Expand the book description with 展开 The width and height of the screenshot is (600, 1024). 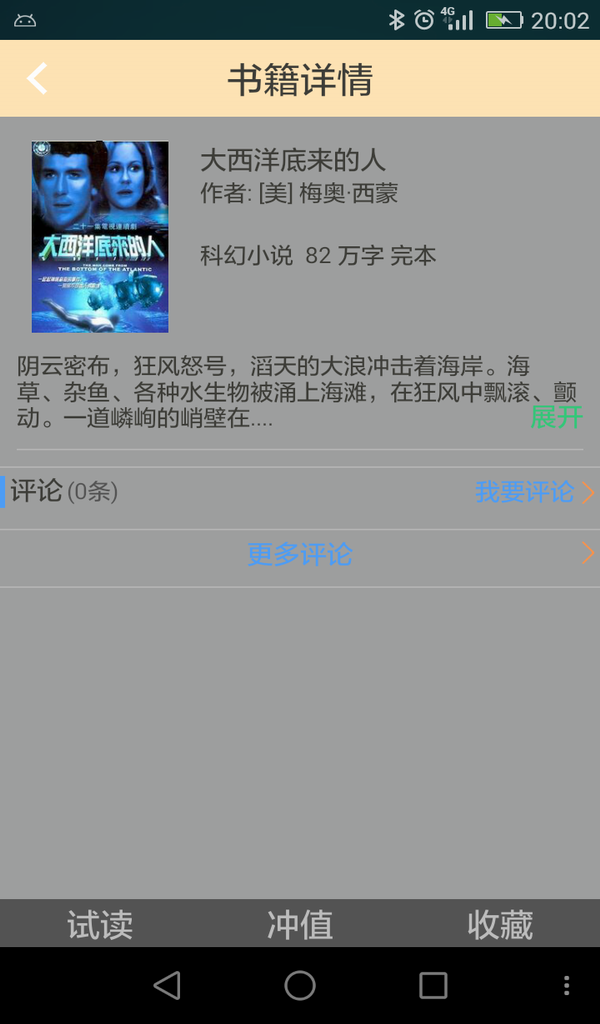coord(556,417)
